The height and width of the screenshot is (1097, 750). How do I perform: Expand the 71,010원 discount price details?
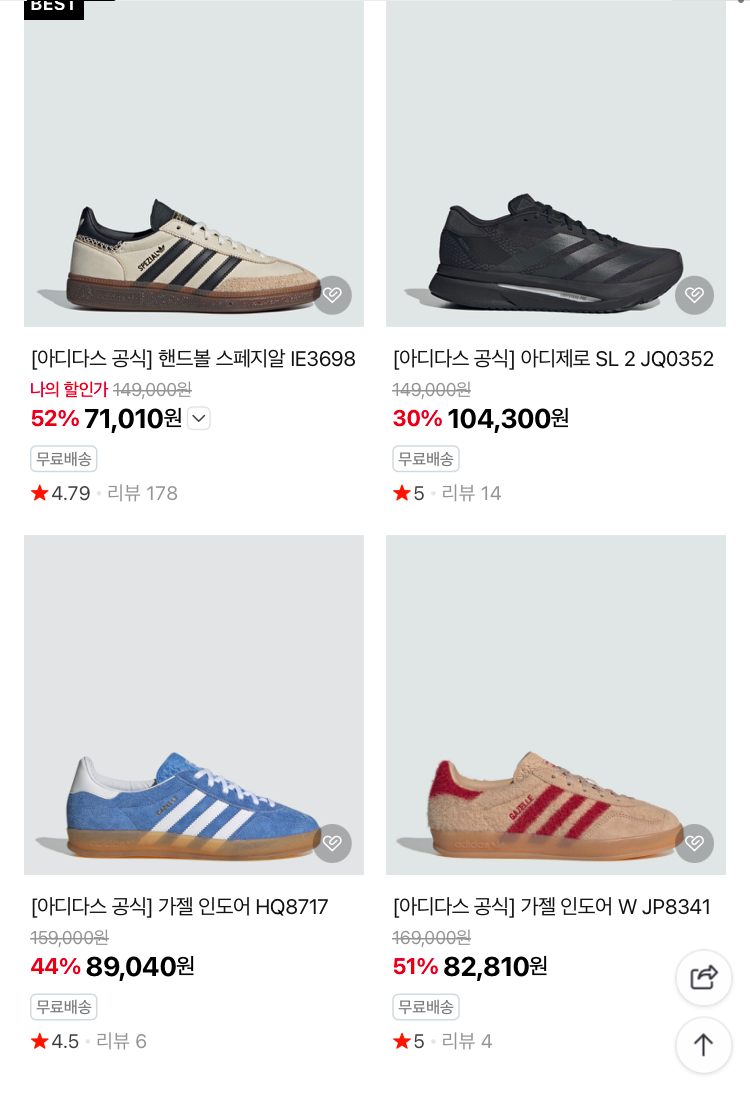[199, 418]
